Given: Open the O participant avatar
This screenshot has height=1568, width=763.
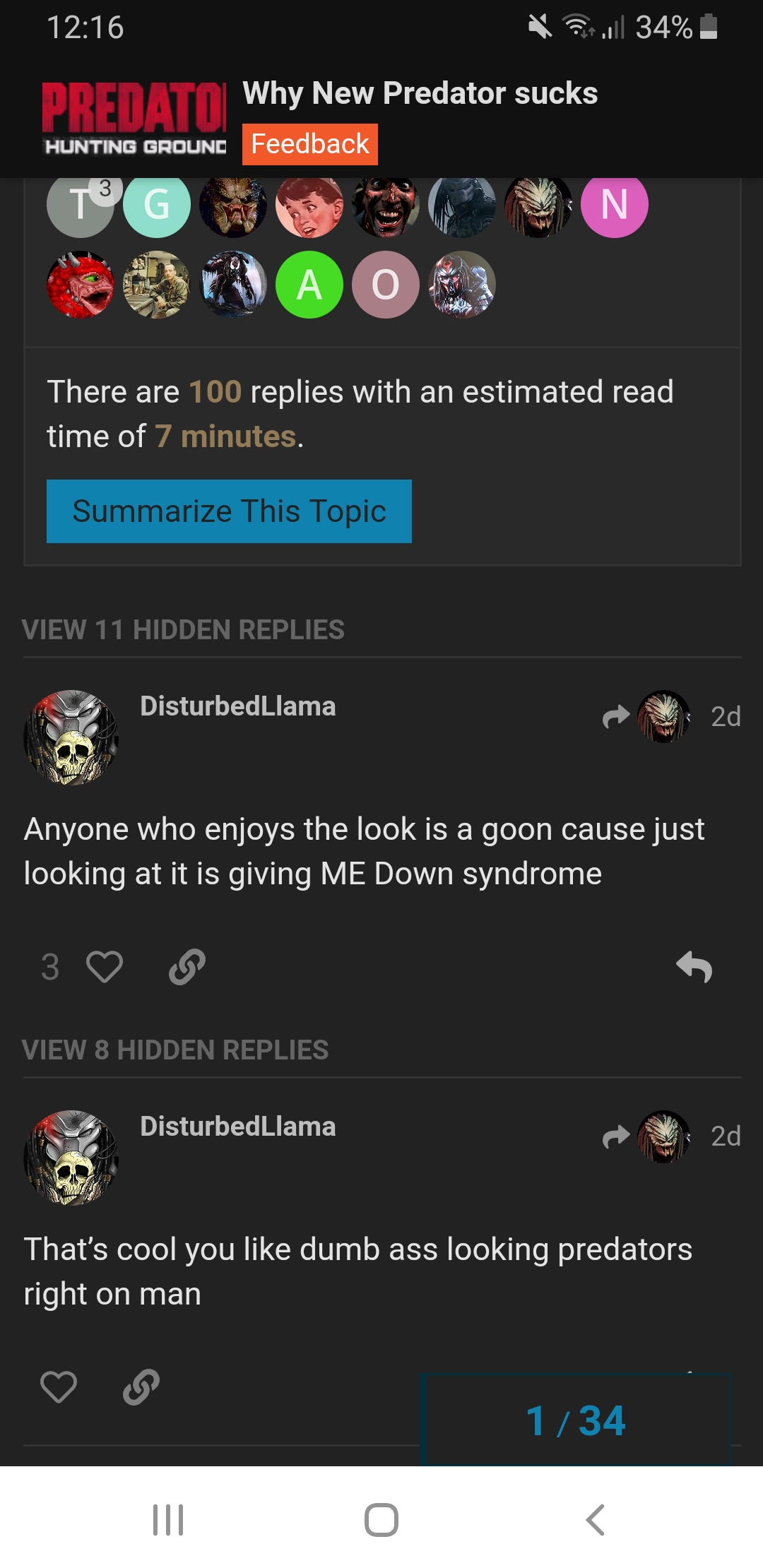Looking at the screenshot, I should point(386,285).
